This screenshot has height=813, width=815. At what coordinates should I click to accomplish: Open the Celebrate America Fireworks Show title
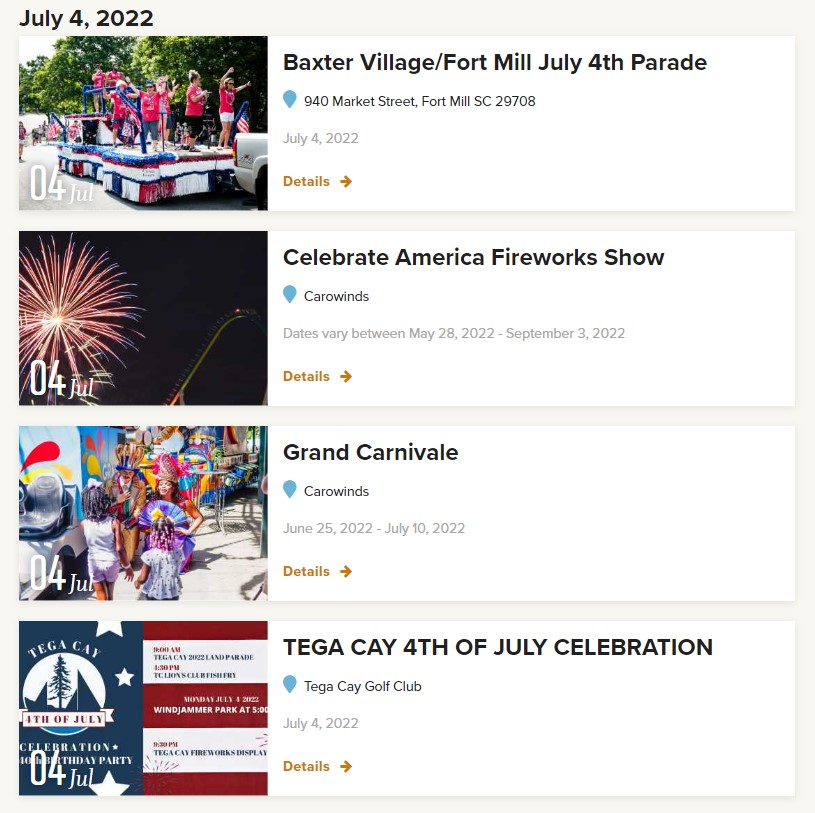(473, 258)
